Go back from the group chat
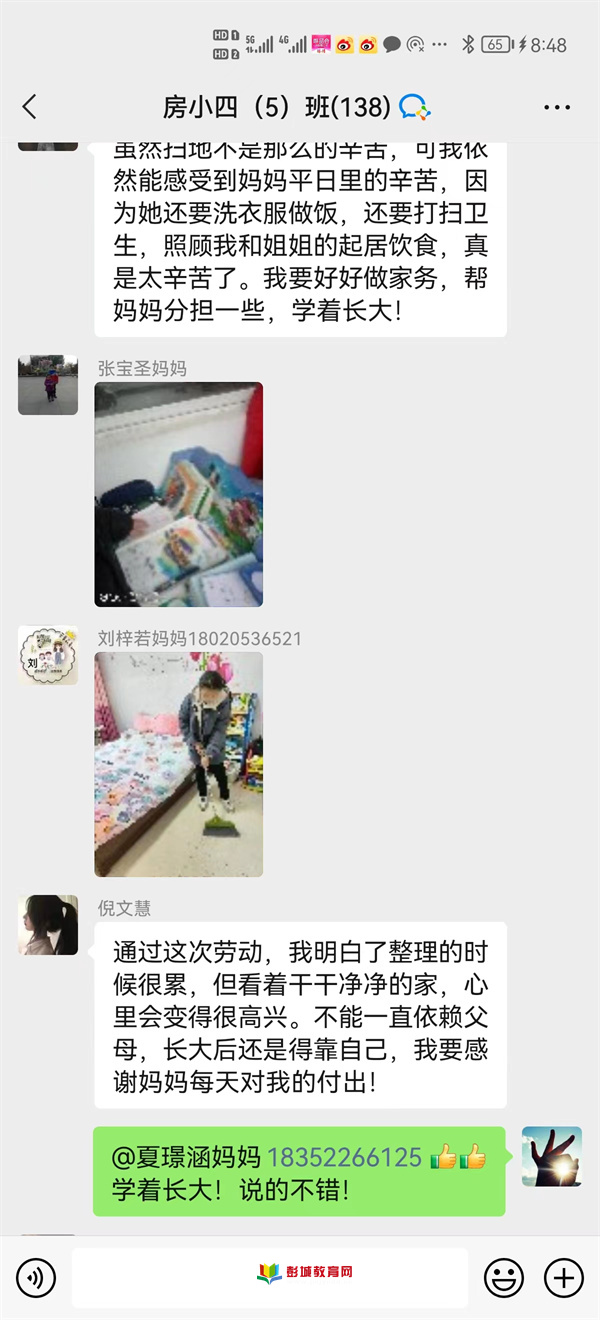The height and width of the screenshot is (1320, 600). [30, 107]
